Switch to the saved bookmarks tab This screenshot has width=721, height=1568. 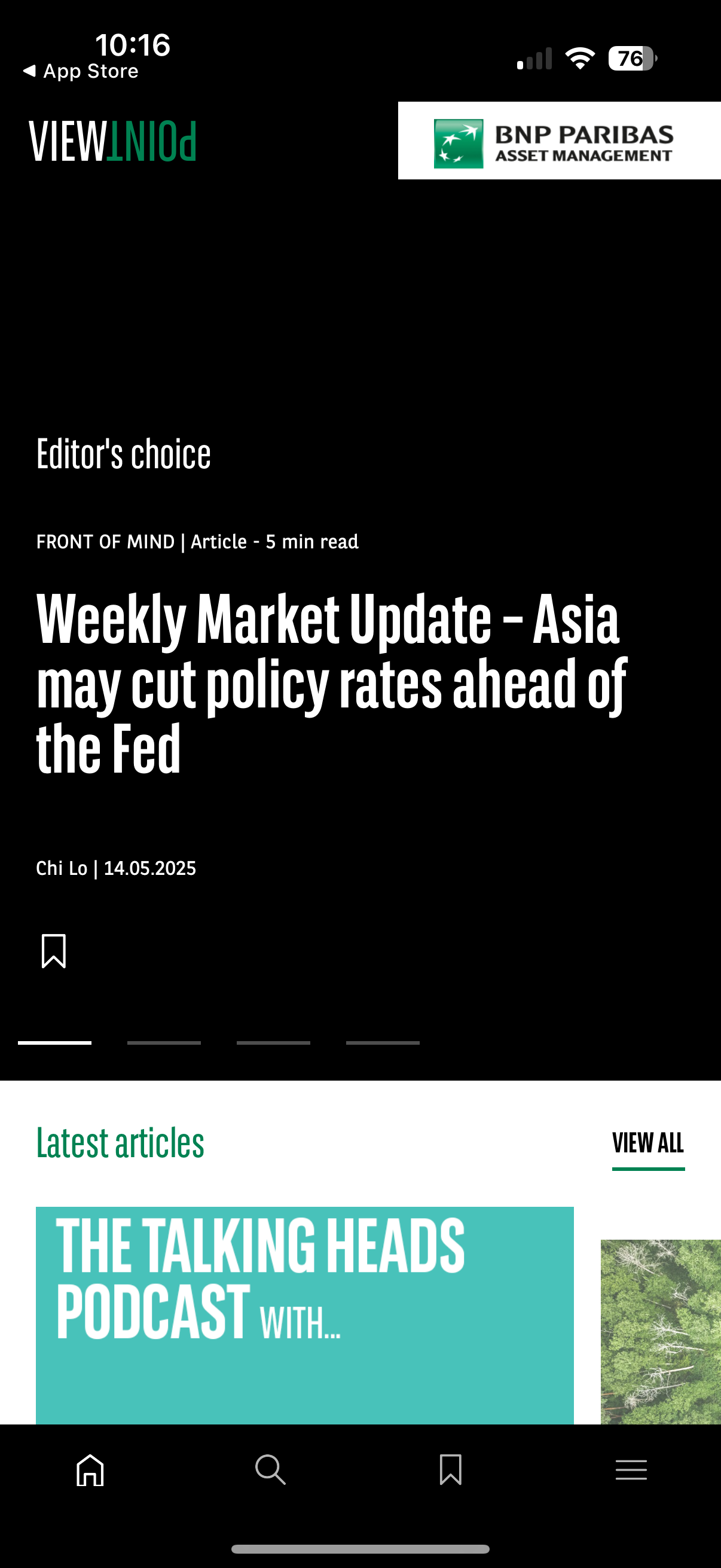(x=451, y=1471)
